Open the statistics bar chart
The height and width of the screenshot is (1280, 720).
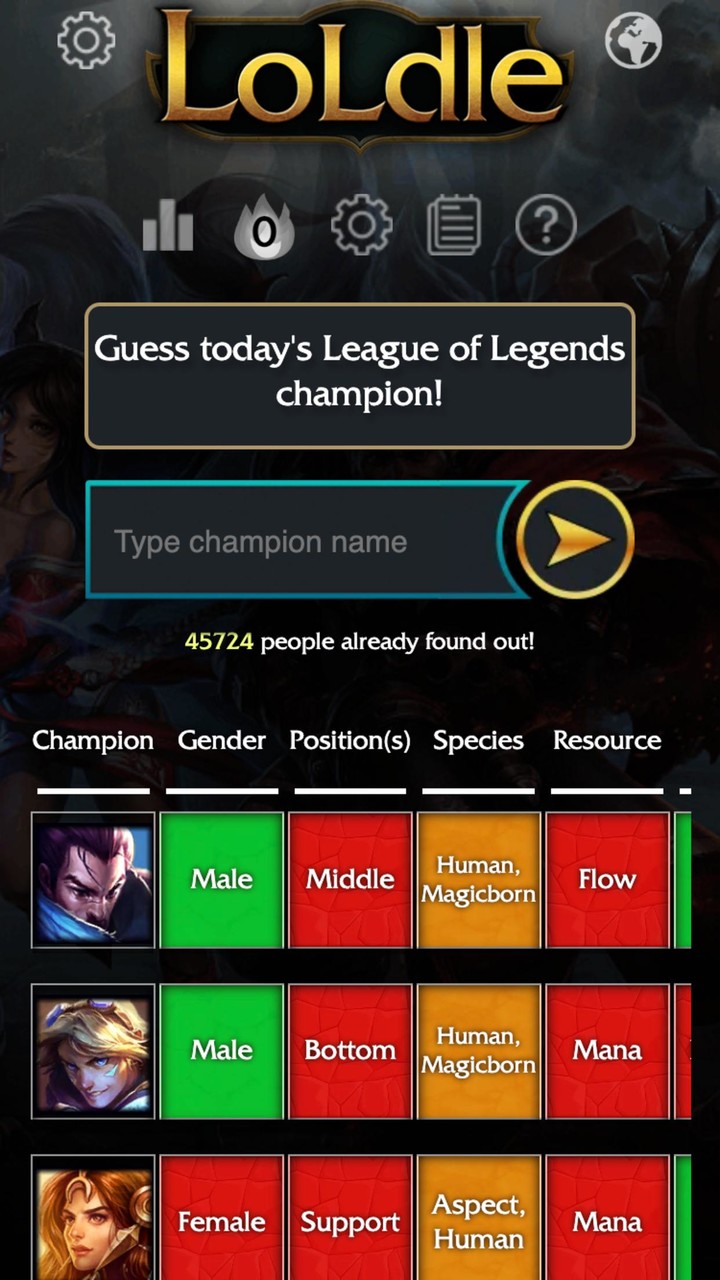[x=168, y=226]
